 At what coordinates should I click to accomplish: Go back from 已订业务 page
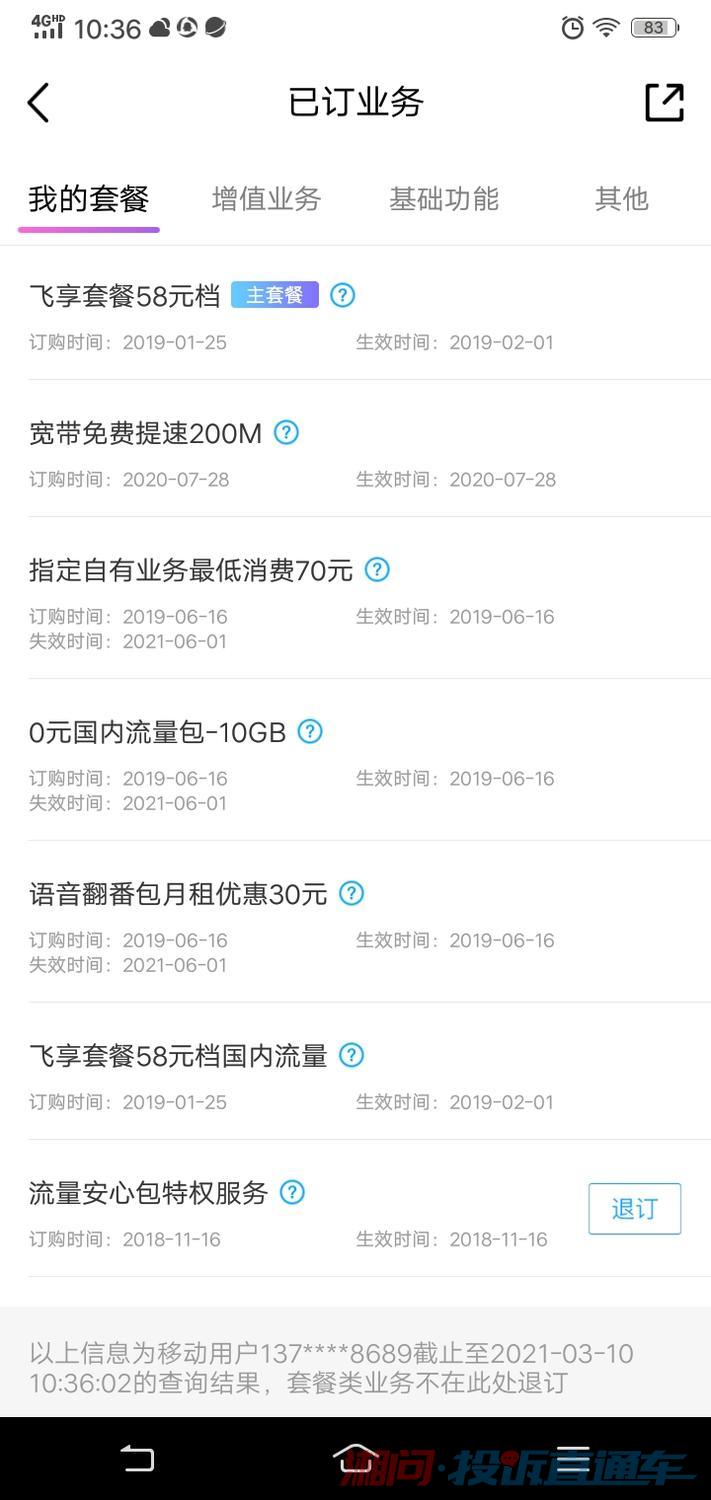38,103
